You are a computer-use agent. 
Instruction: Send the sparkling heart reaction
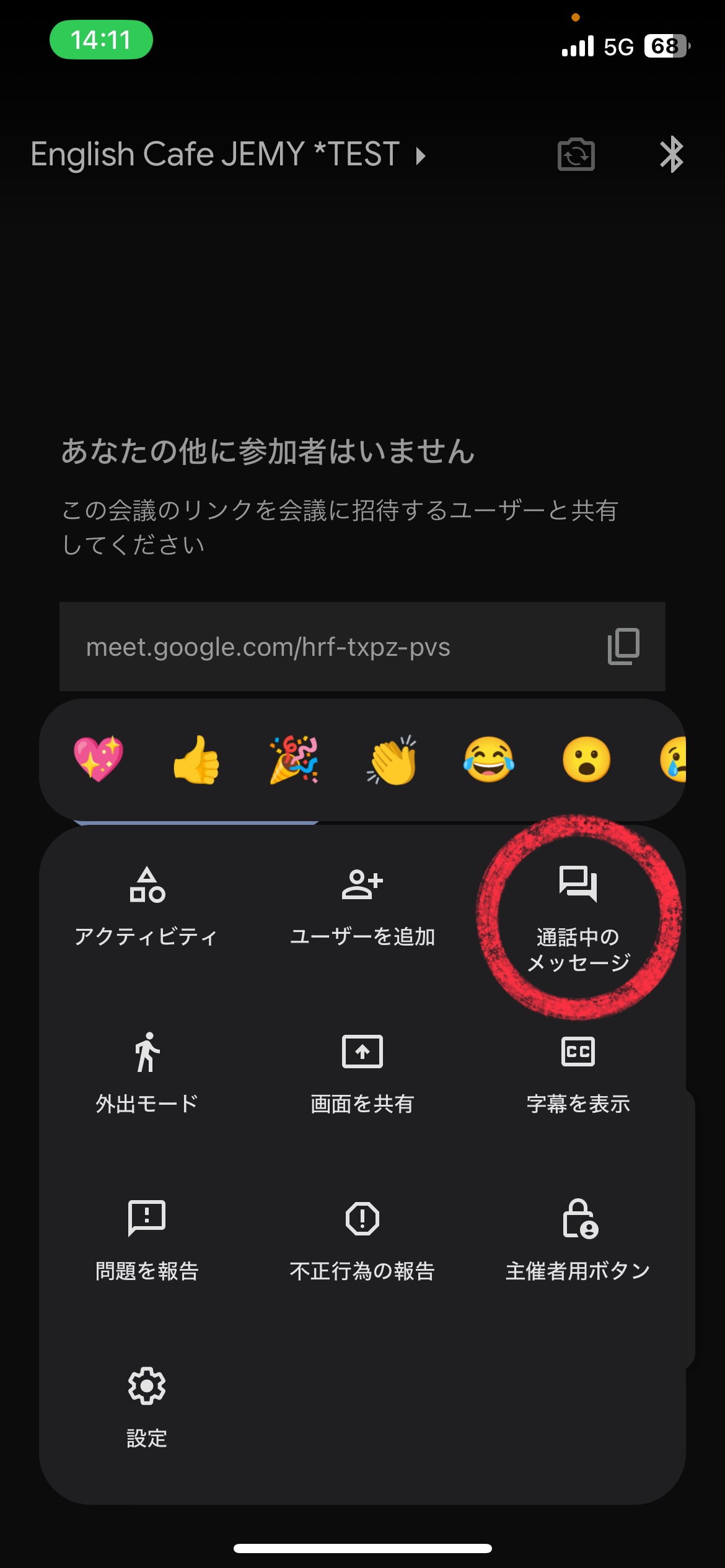pos(99,760)
